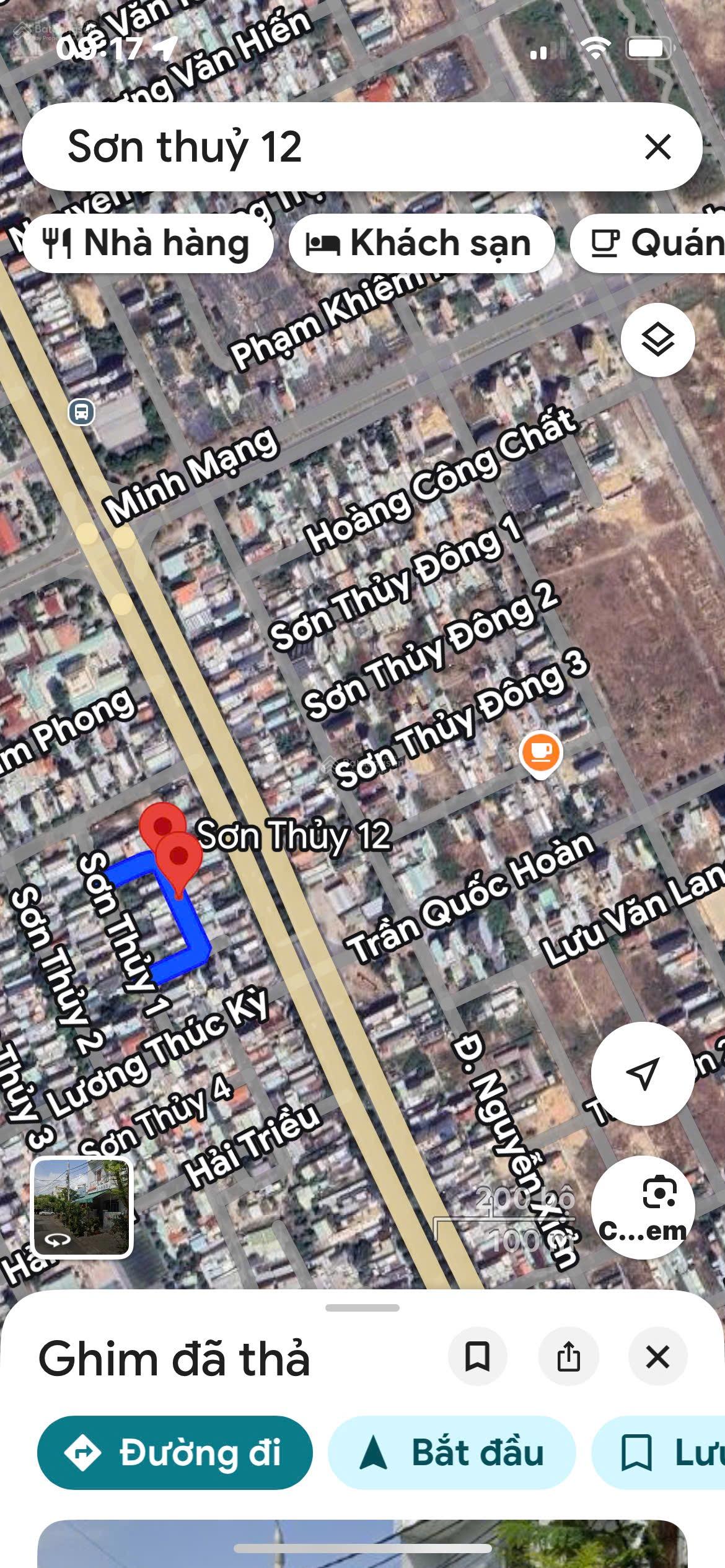Clear the Sơn thuỷ 12 search text
Image resolution: width=725 pixels, height=1568 pixels.
pos(657,147)
